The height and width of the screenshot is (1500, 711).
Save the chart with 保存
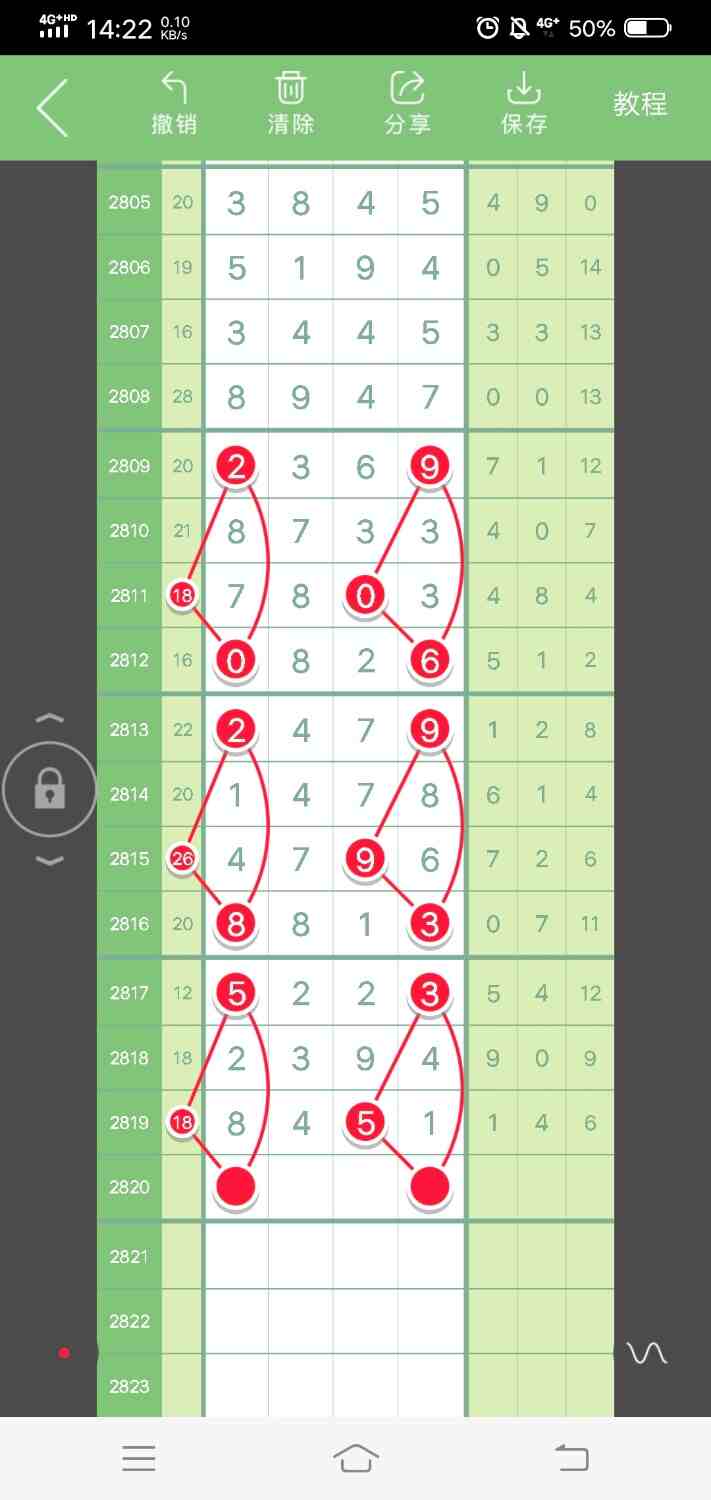coord(524,104)
